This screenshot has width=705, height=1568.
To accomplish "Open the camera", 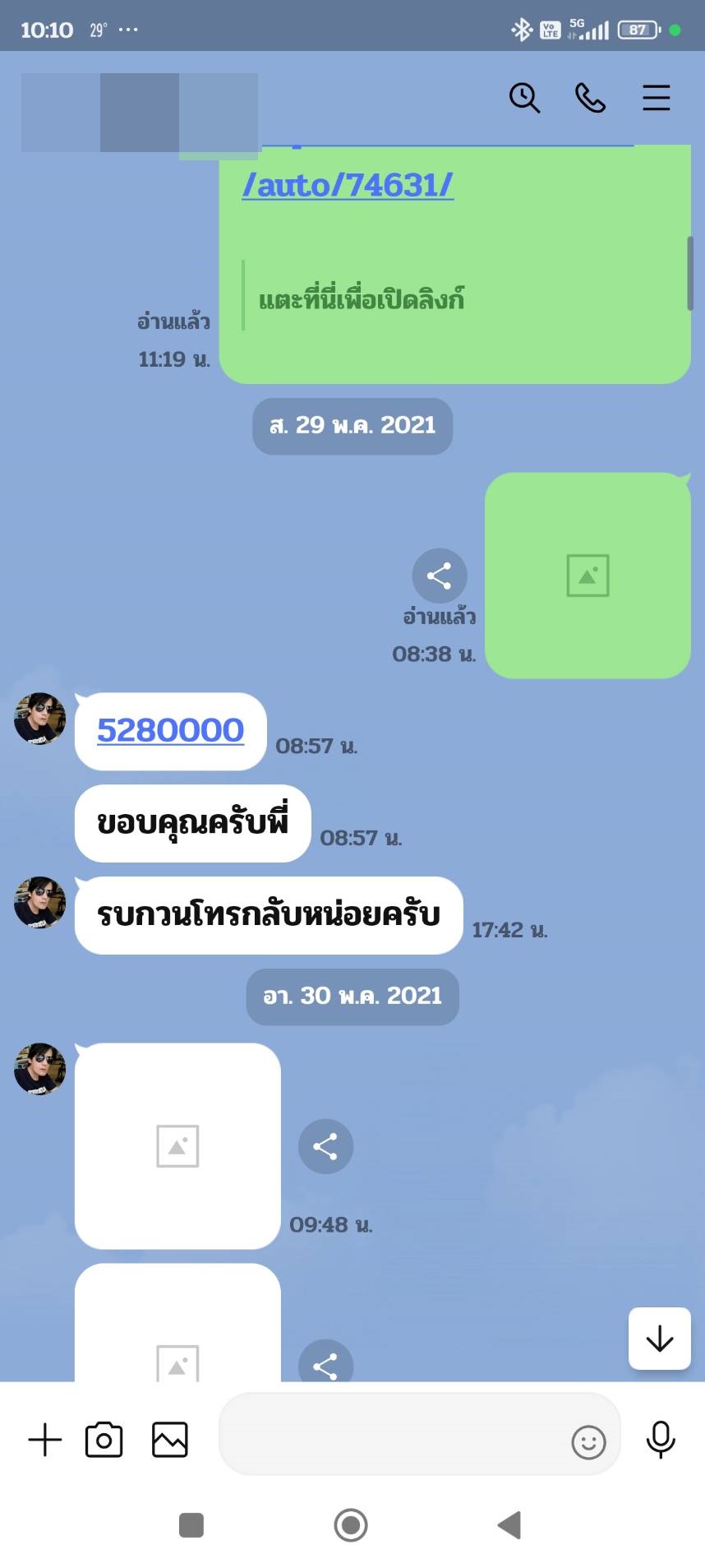I will coord(104,1440).
